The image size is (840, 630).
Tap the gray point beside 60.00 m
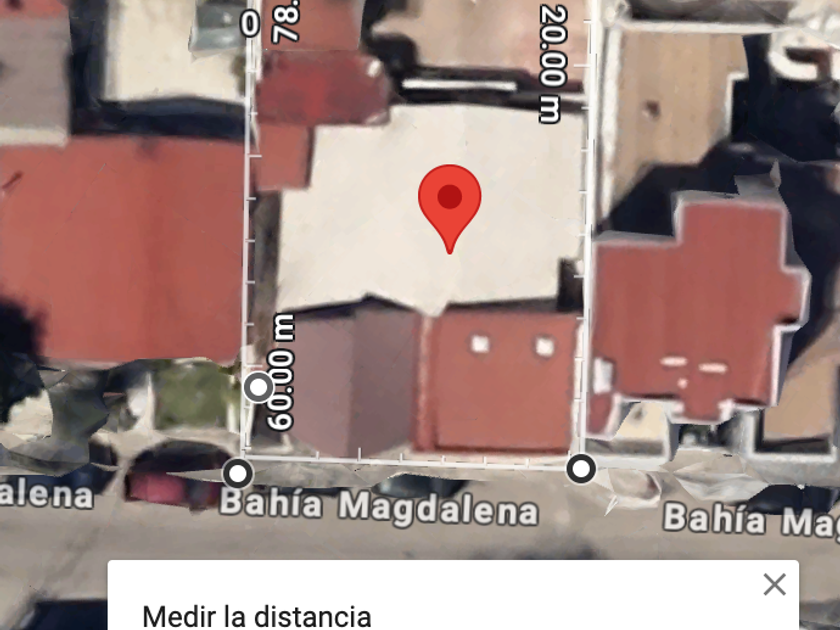pyautogui.click(x=259, y=387)
